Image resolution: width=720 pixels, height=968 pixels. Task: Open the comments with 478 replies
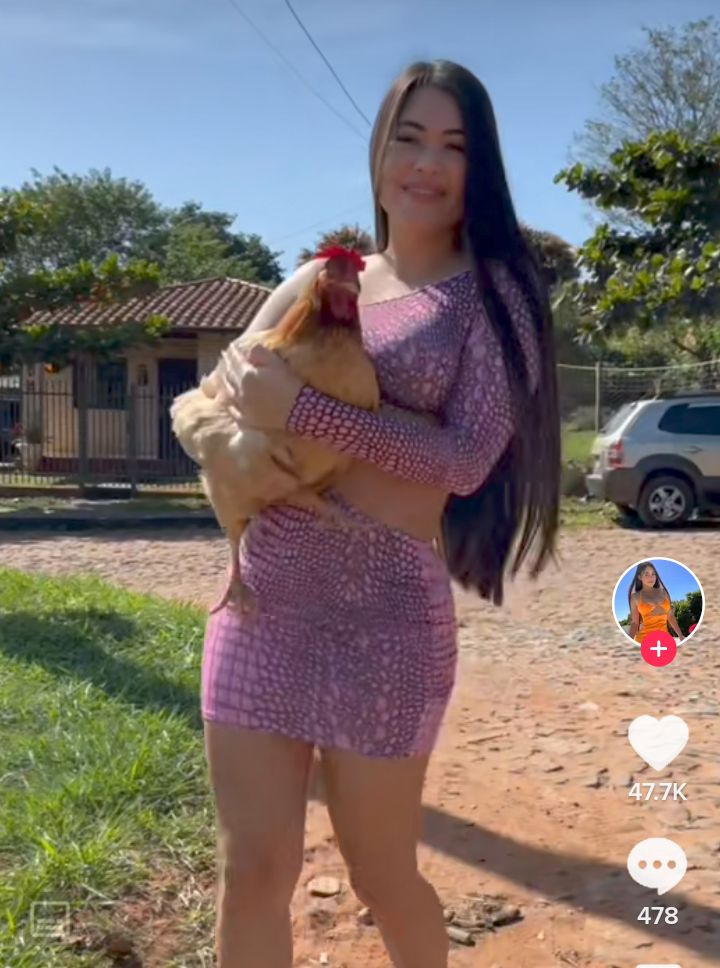657,865
